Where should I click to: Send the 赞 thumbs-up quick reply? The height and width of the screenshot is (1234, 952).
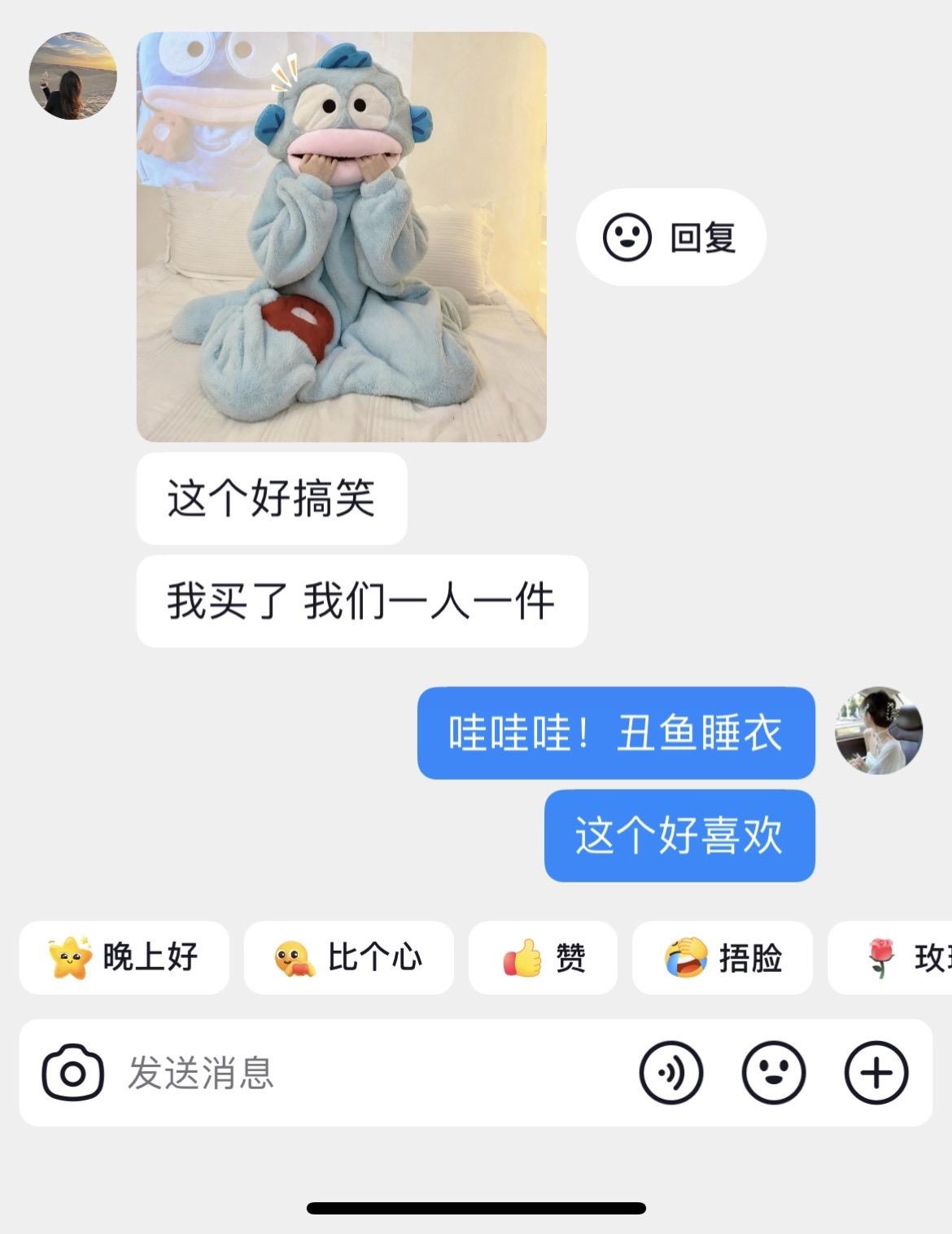pyautogui.click(x=543, y=957)
